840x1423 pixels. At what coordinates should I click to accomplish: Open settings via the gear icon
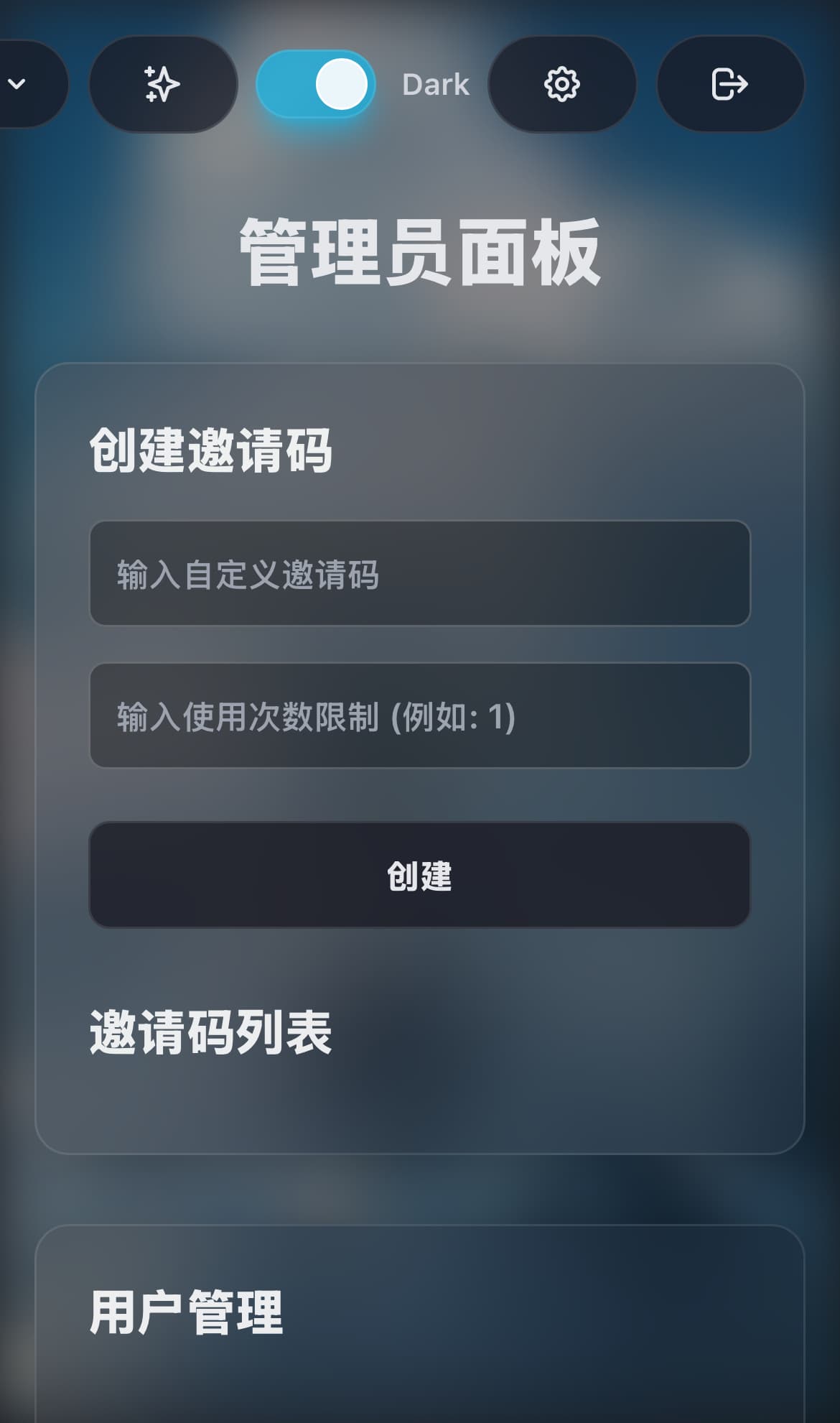pyautogui.click(x=562, y=84)
